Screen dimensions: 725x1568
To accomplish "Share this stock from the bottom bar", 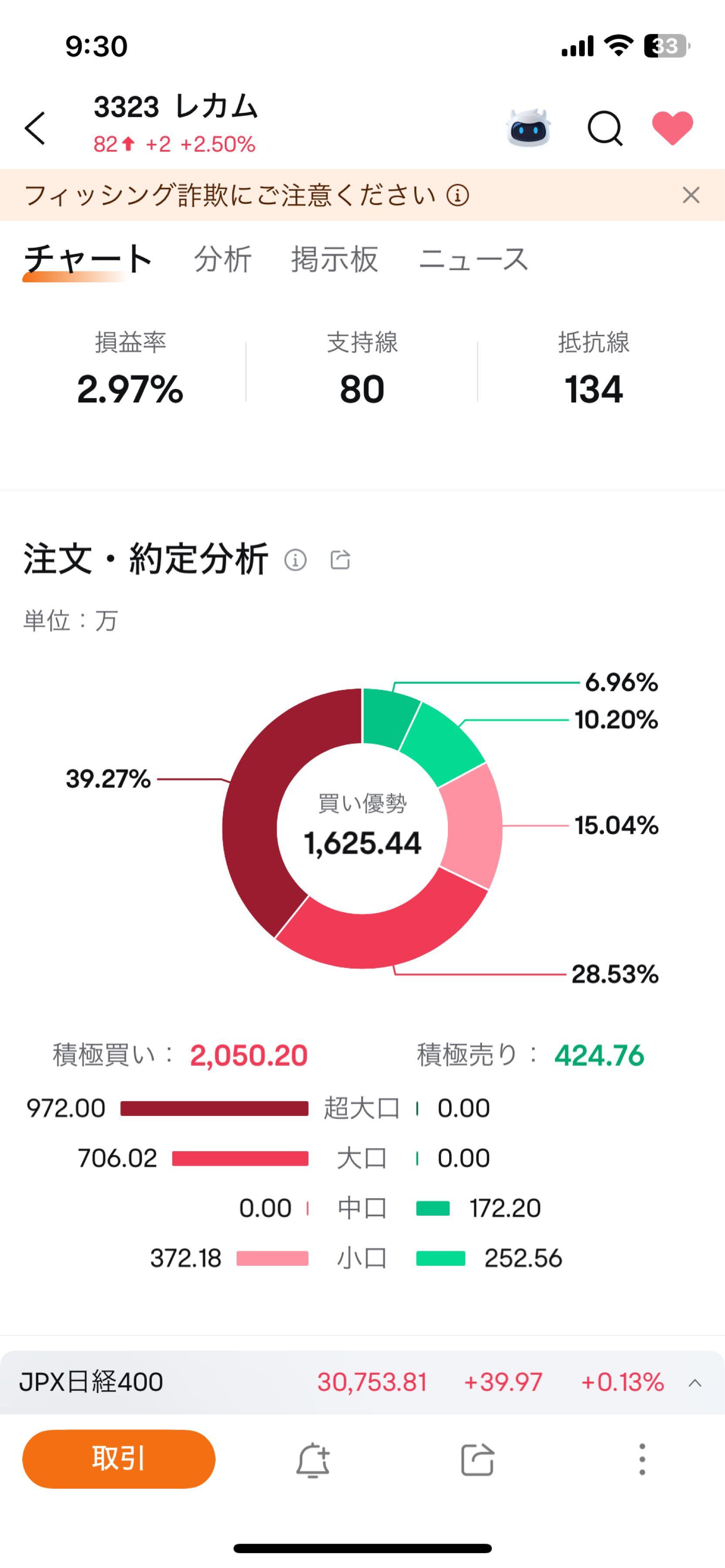I will tap(477, 1460).
